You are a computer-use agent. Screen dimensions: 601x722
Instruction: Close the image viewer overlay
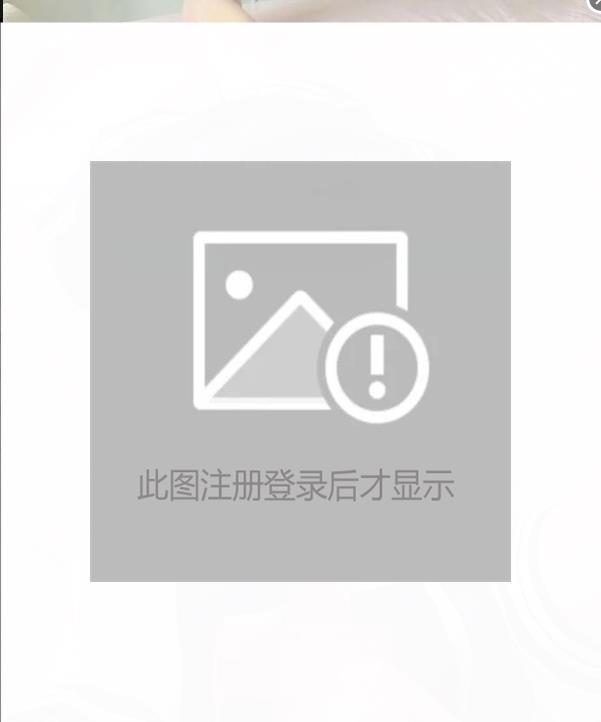point(594,5)
